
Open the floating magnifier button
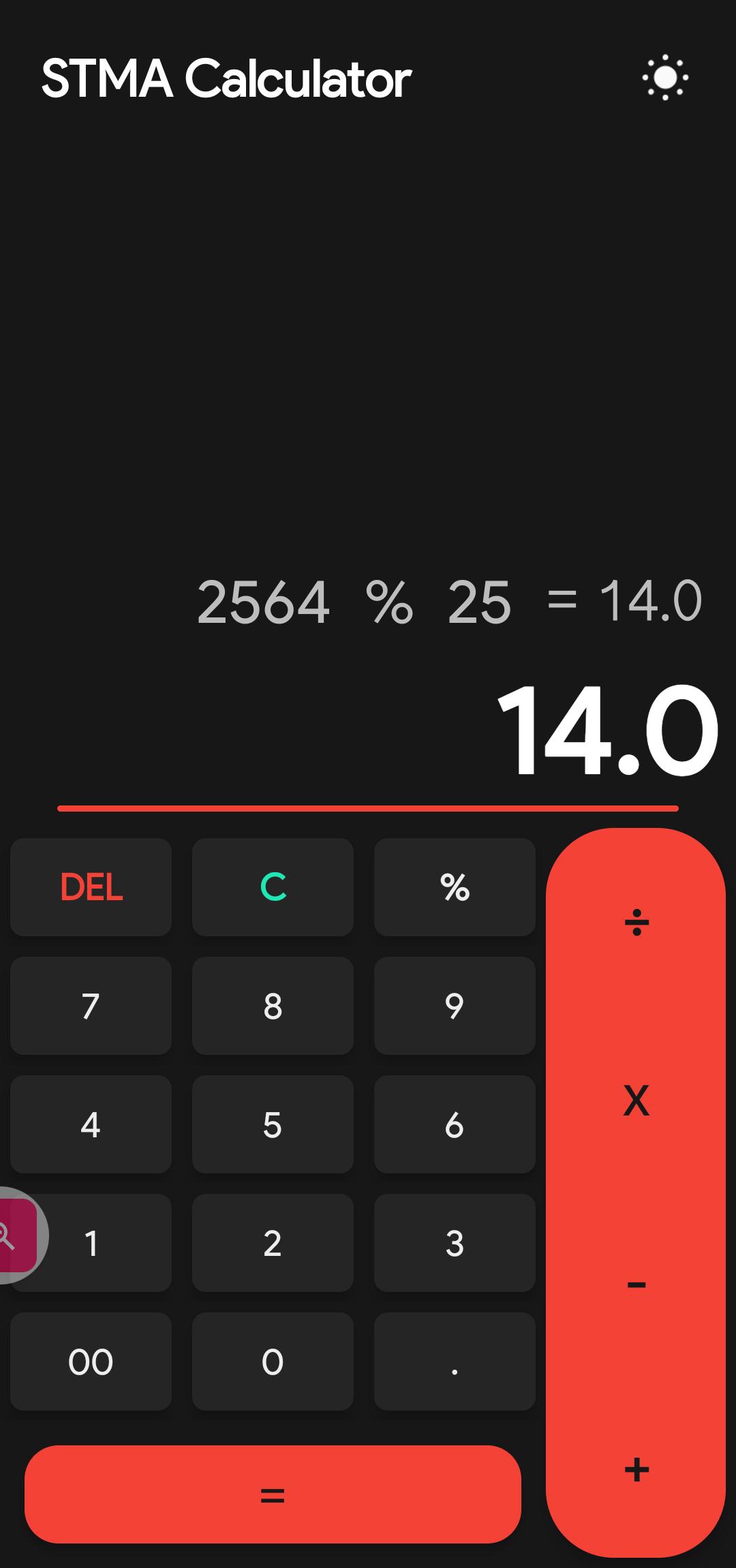(14, 1235)
